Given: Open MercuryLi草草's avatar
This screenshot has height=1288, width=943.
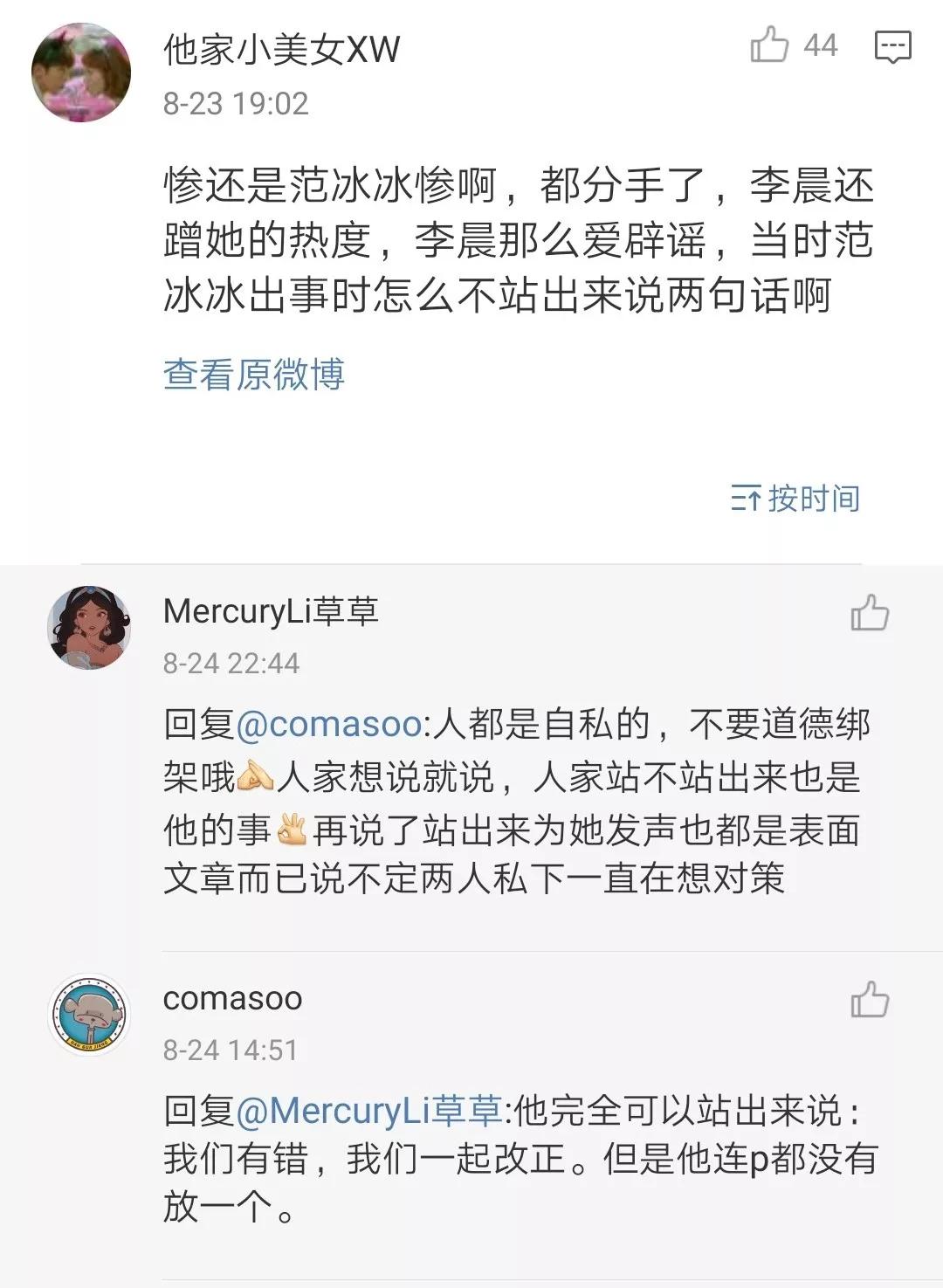Looking at the screenshot, I should 89,627.
